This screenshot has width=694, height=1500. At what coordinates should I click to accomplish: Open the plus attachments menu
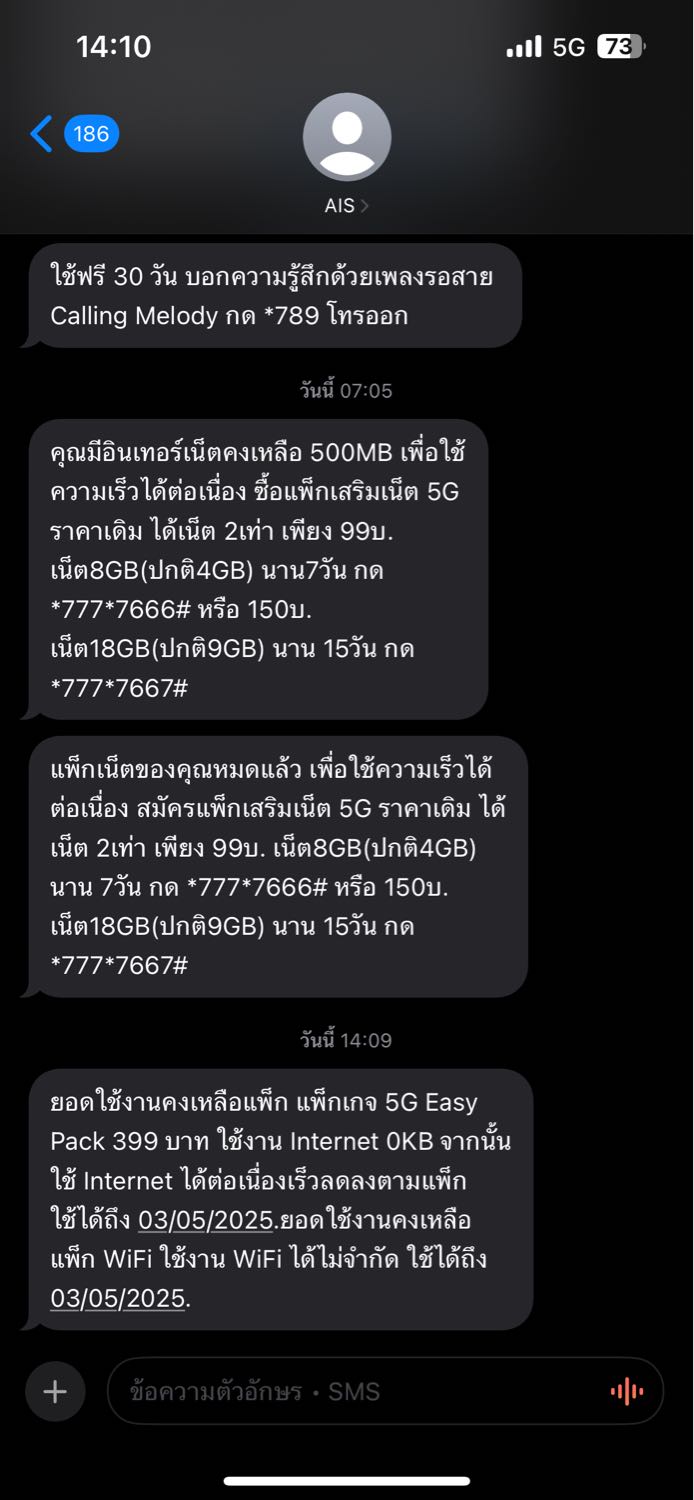tap(55, 1391)
